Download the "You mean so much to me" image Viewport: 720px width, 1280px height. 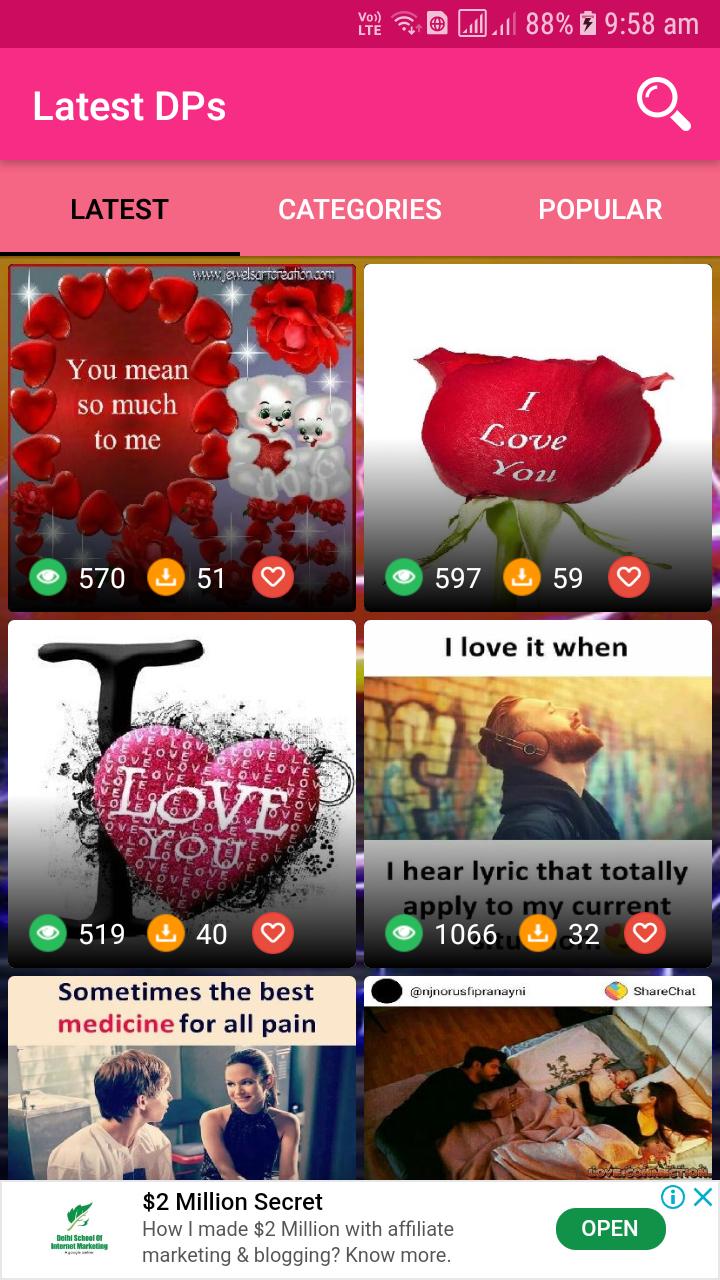(x=166, y=577)
